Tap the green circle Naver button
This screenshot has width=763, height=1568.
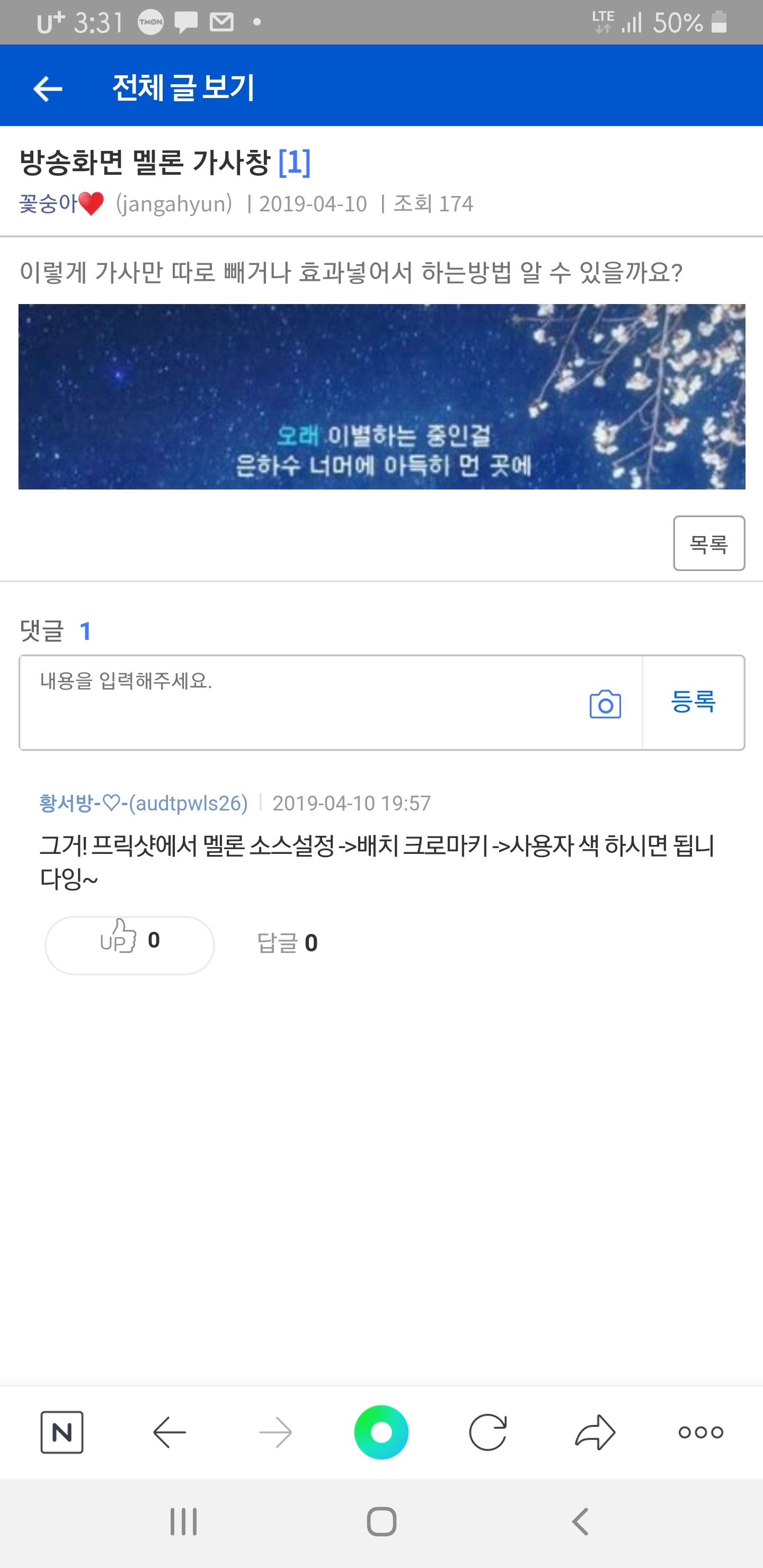[x=381, y=1432]
